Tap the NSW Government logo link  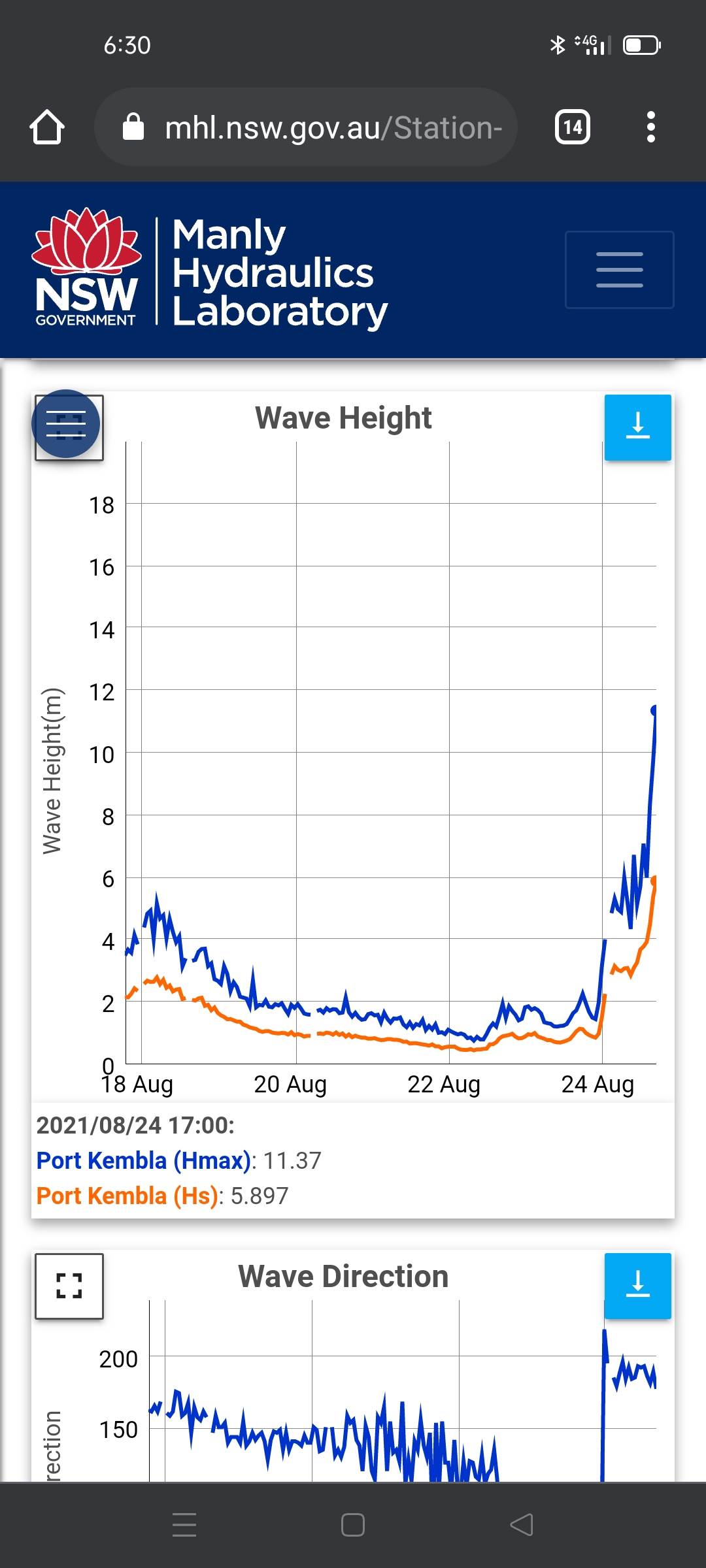(86, 268)
